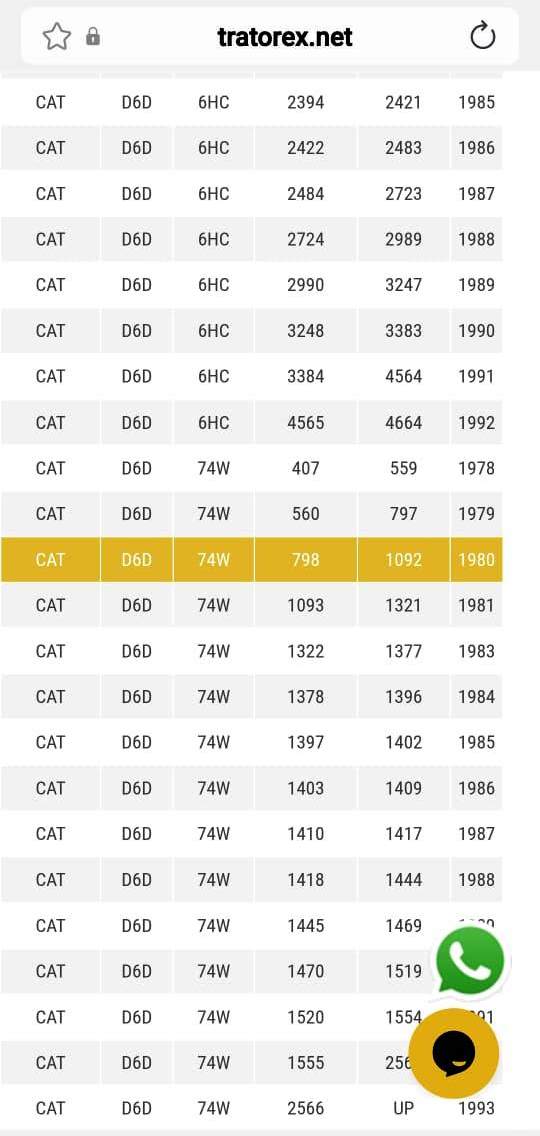View the site security lock info

click(93, 37)
